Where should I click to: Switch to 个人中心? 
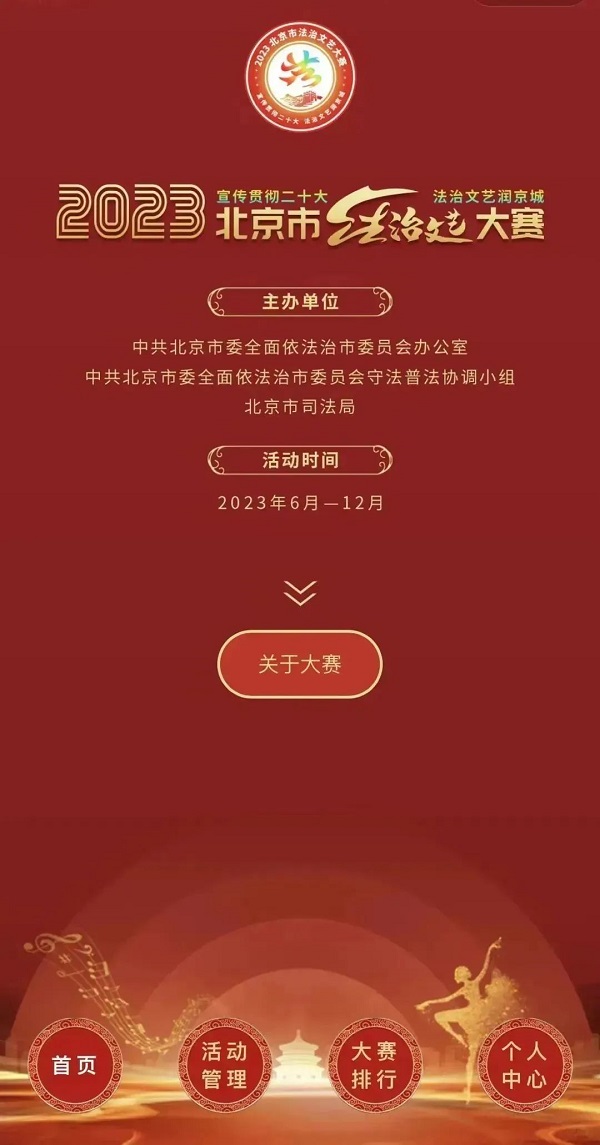pyautogui.click(x=524, y=1065)
